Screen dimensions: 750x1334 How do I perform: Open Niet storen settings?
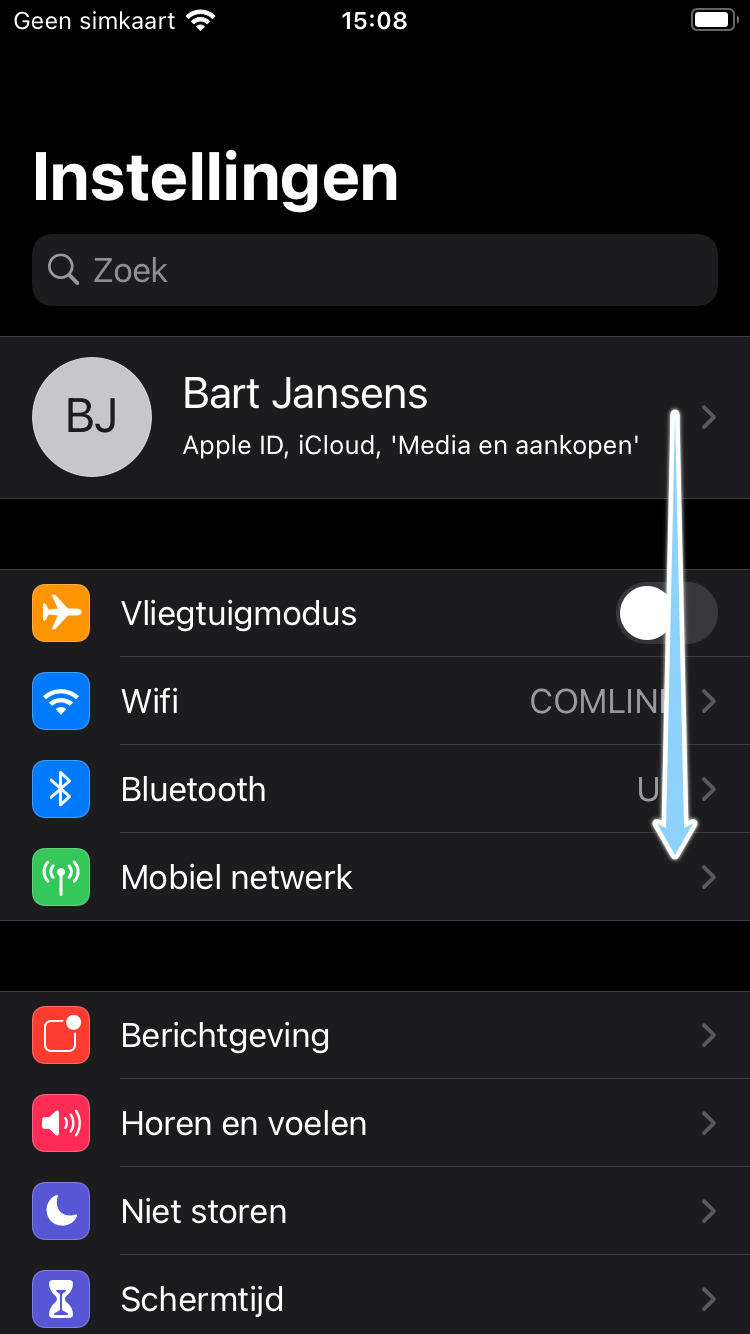(375, 1211)
